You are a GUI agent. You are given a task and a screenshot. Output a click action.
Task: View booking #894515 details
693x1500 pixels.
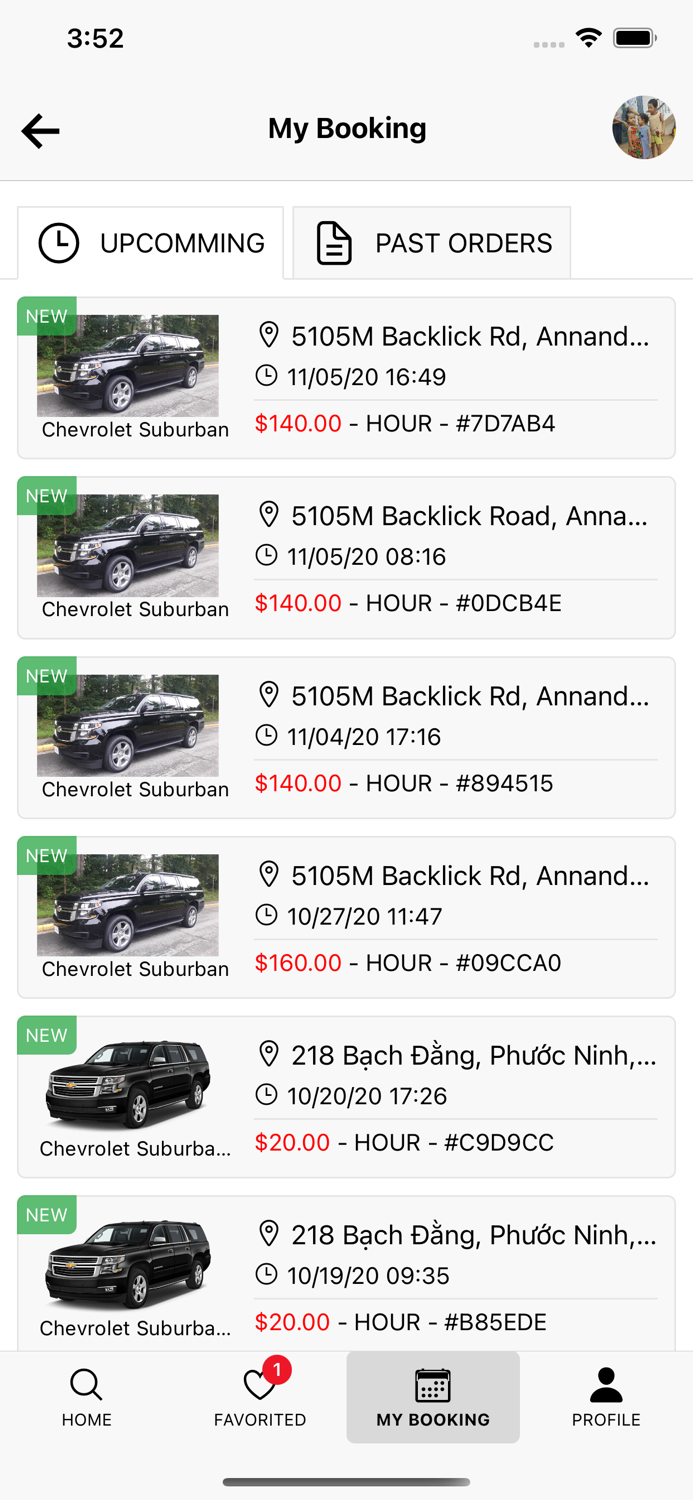pyautogui.click(x=346, y=738)
